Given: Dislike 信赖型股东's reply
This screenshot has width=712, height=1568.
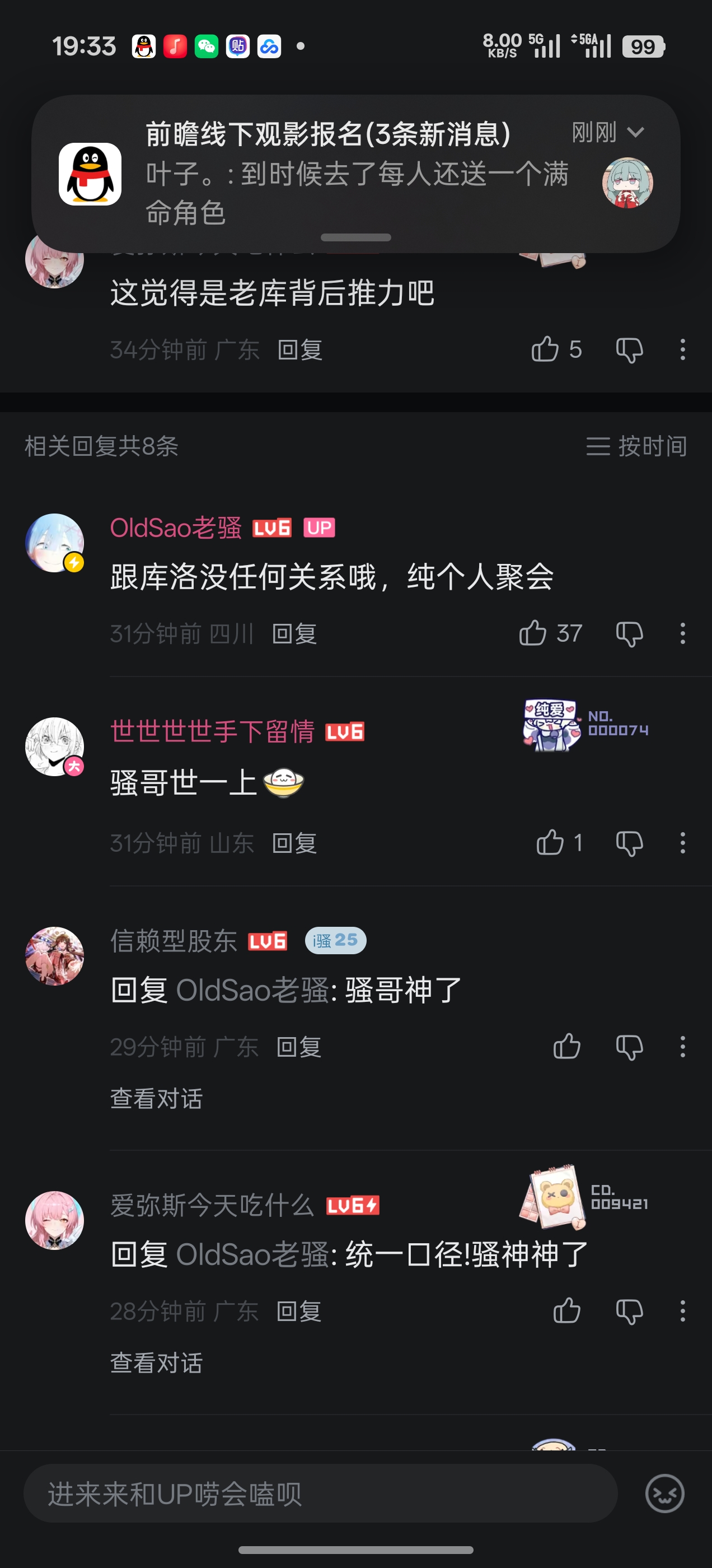Looking at the screenshot, I should 629,1046.
